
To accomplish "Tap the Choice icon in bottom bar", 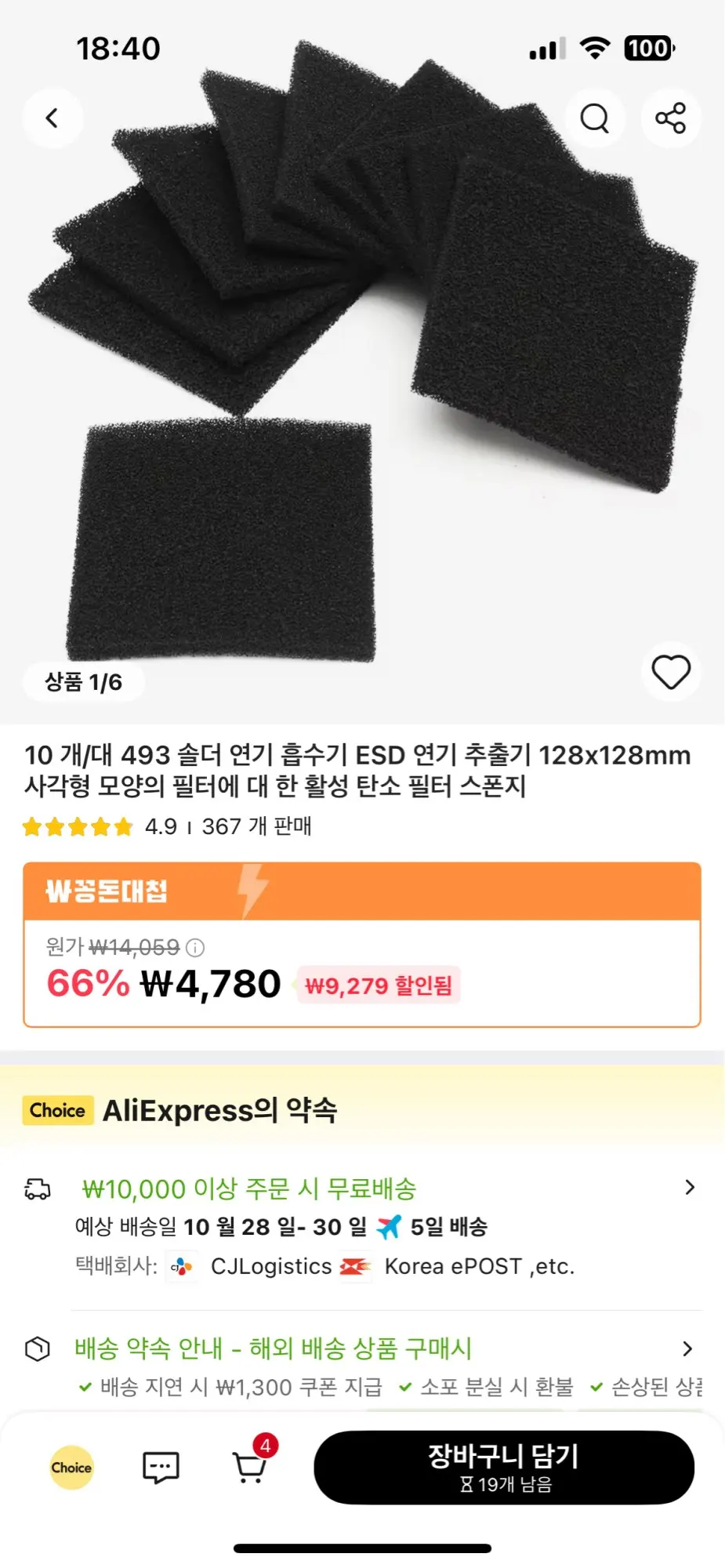I will click(71, 1468).
